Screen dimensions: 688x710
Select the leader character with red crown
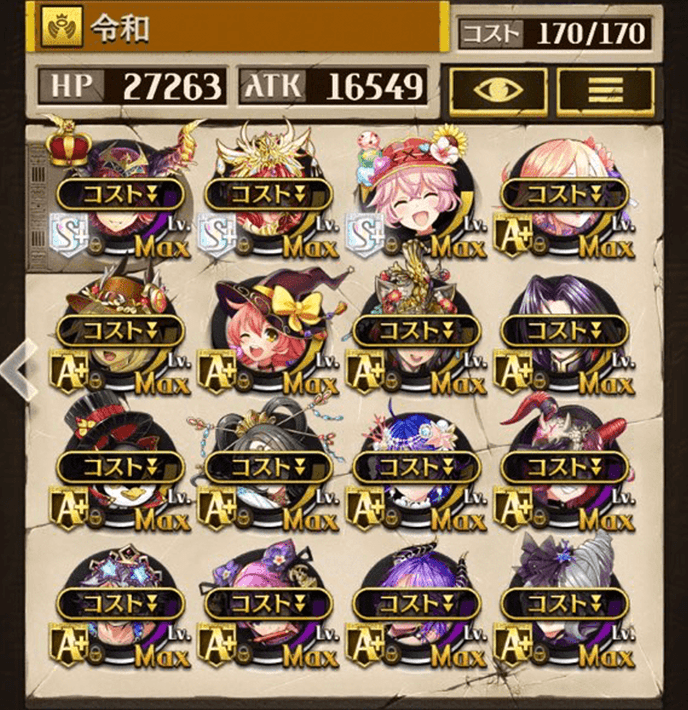120,195
